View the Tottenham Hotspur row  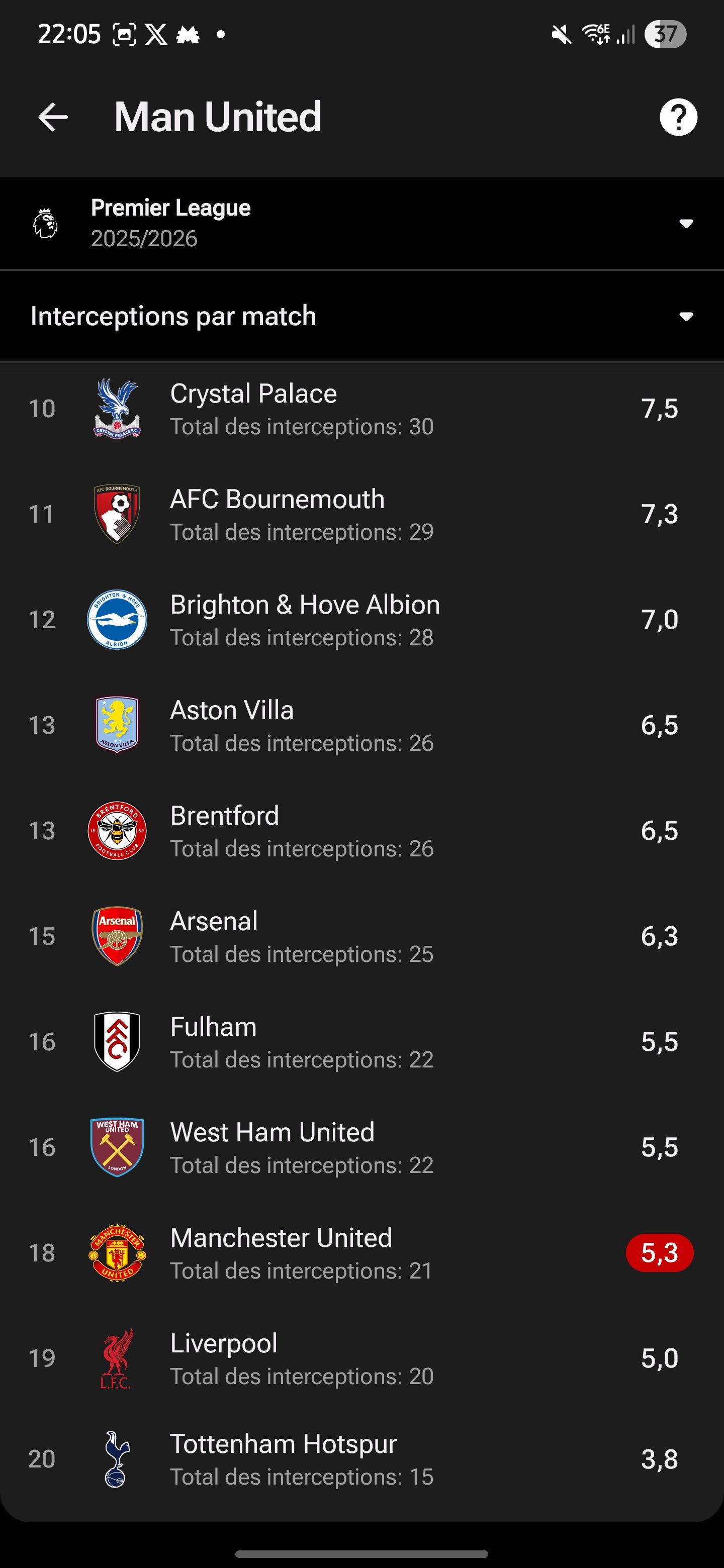tap(361, 1459)
